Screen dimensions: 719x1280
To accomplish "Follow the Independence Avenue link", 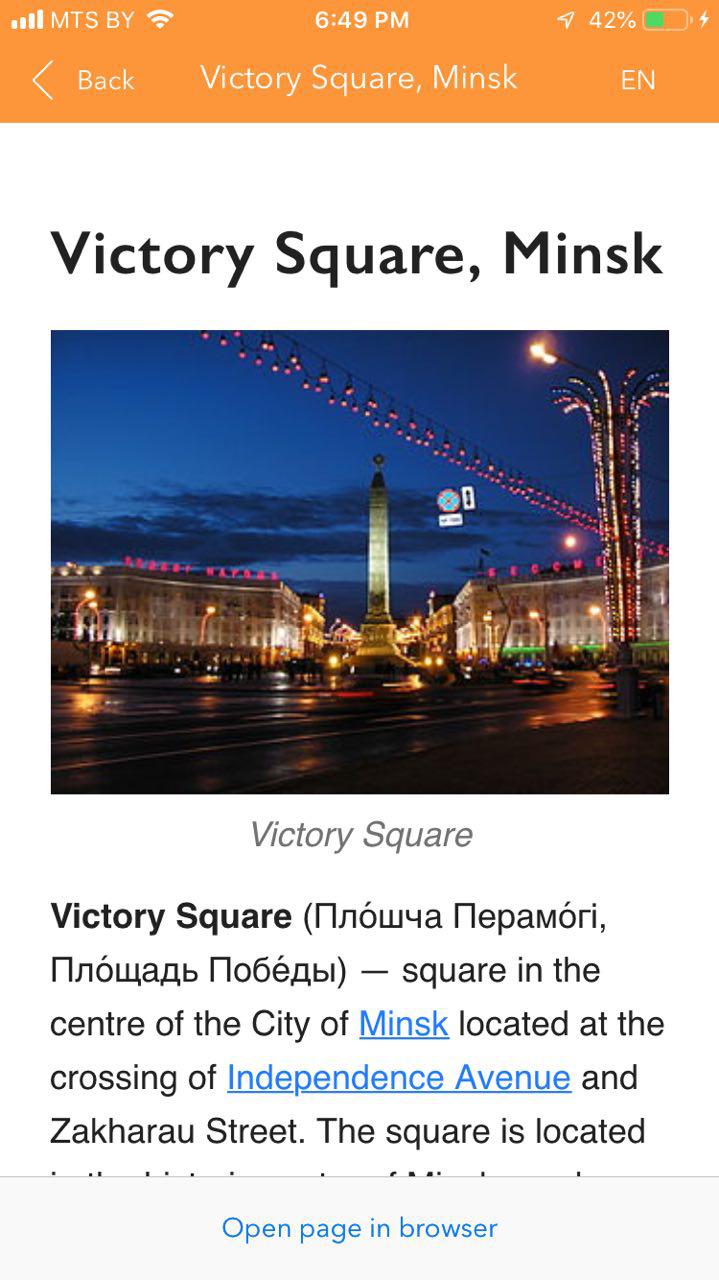I will 399,1078.
